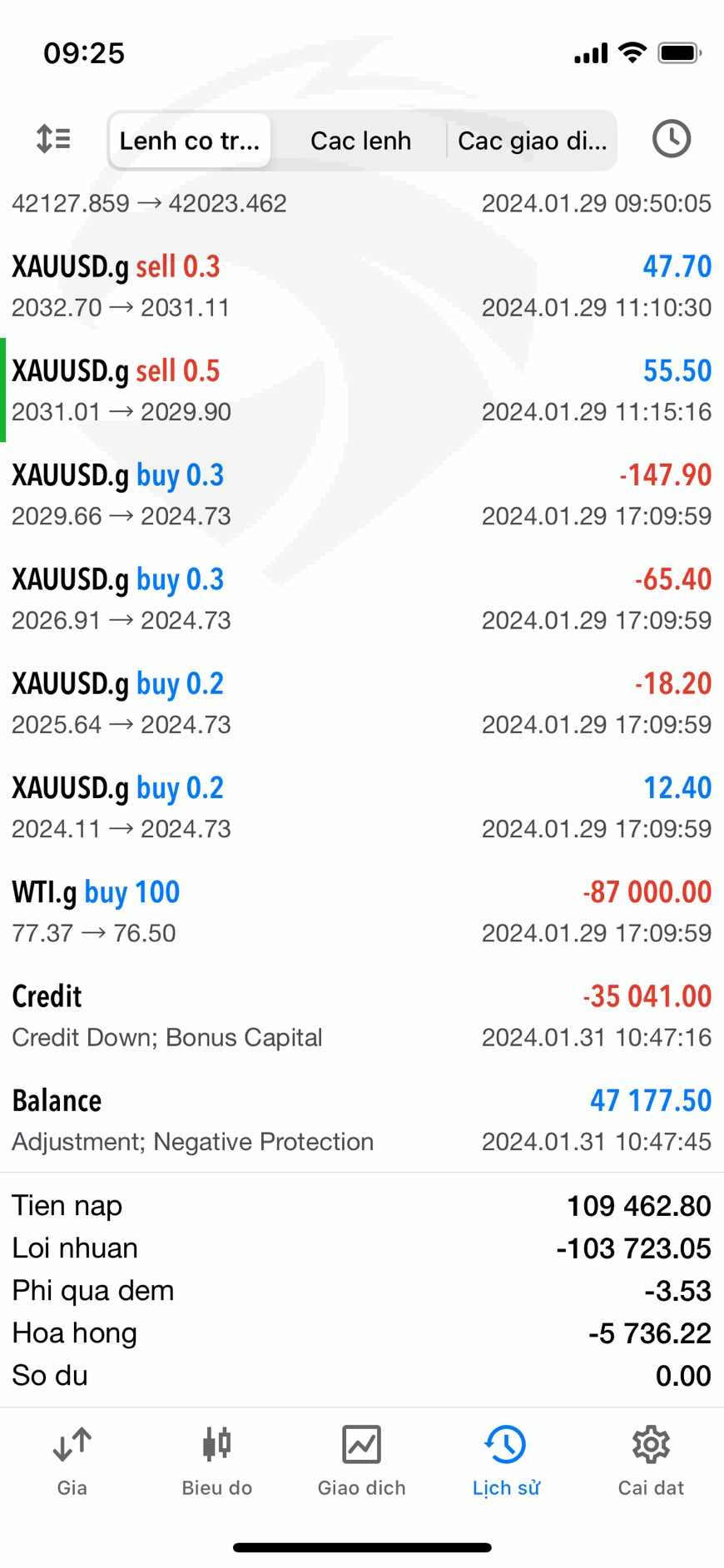Screen dimensions: 724x1568
Task: Open the XAUUSD.g sell 0.3 trade
Action: coord(362,286)
